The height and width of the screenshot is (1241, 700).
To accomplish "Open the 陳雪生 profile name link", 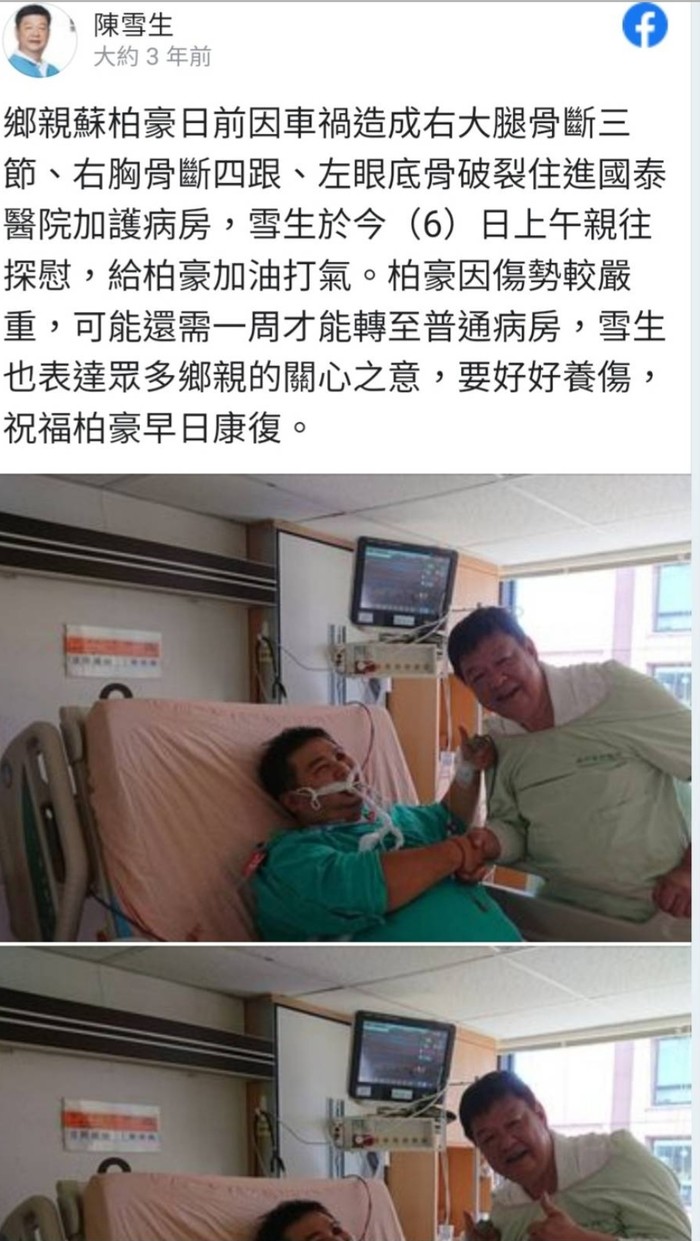I will coord(133,25).
